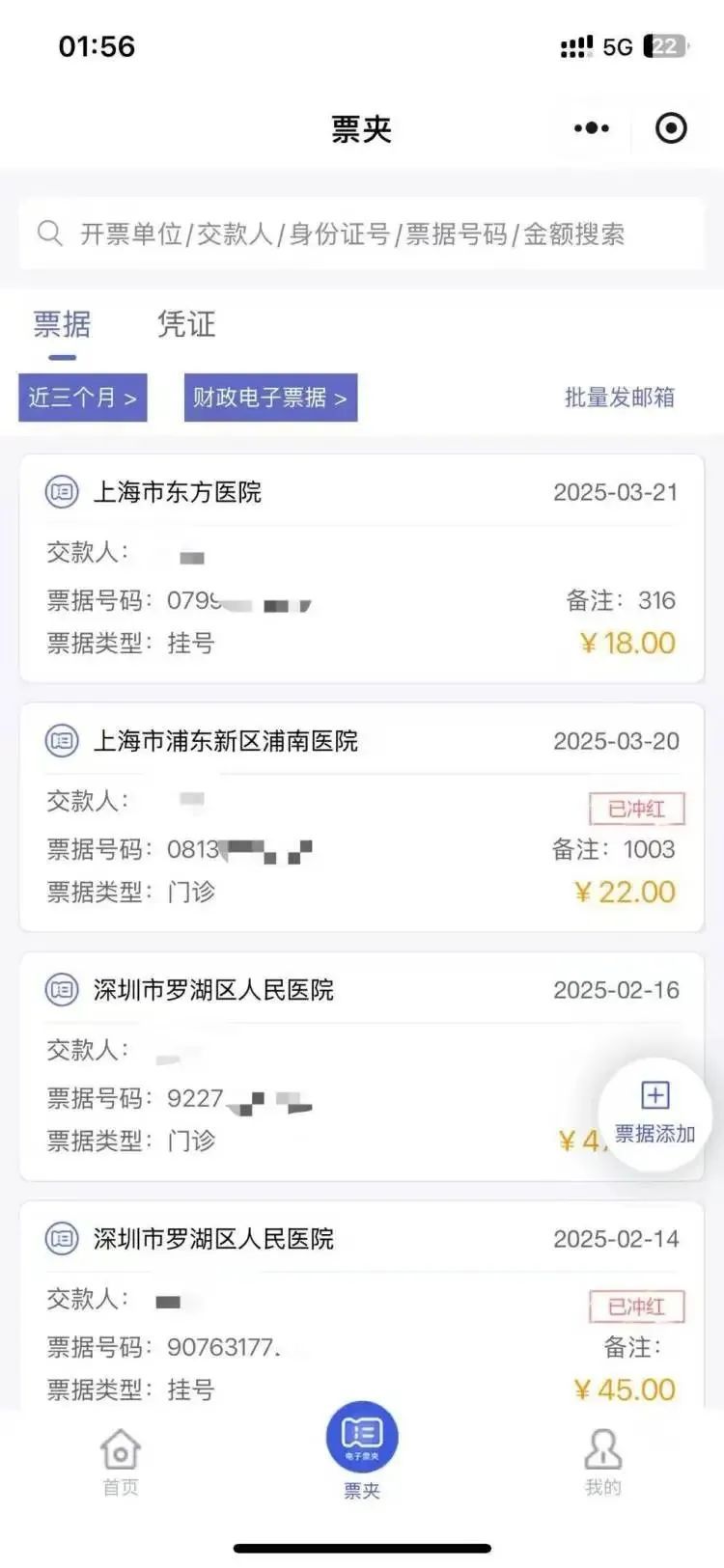Tap the 票据添加 floating button
This screenshot has height=1568, width=724.
[x=654, y=1114]
